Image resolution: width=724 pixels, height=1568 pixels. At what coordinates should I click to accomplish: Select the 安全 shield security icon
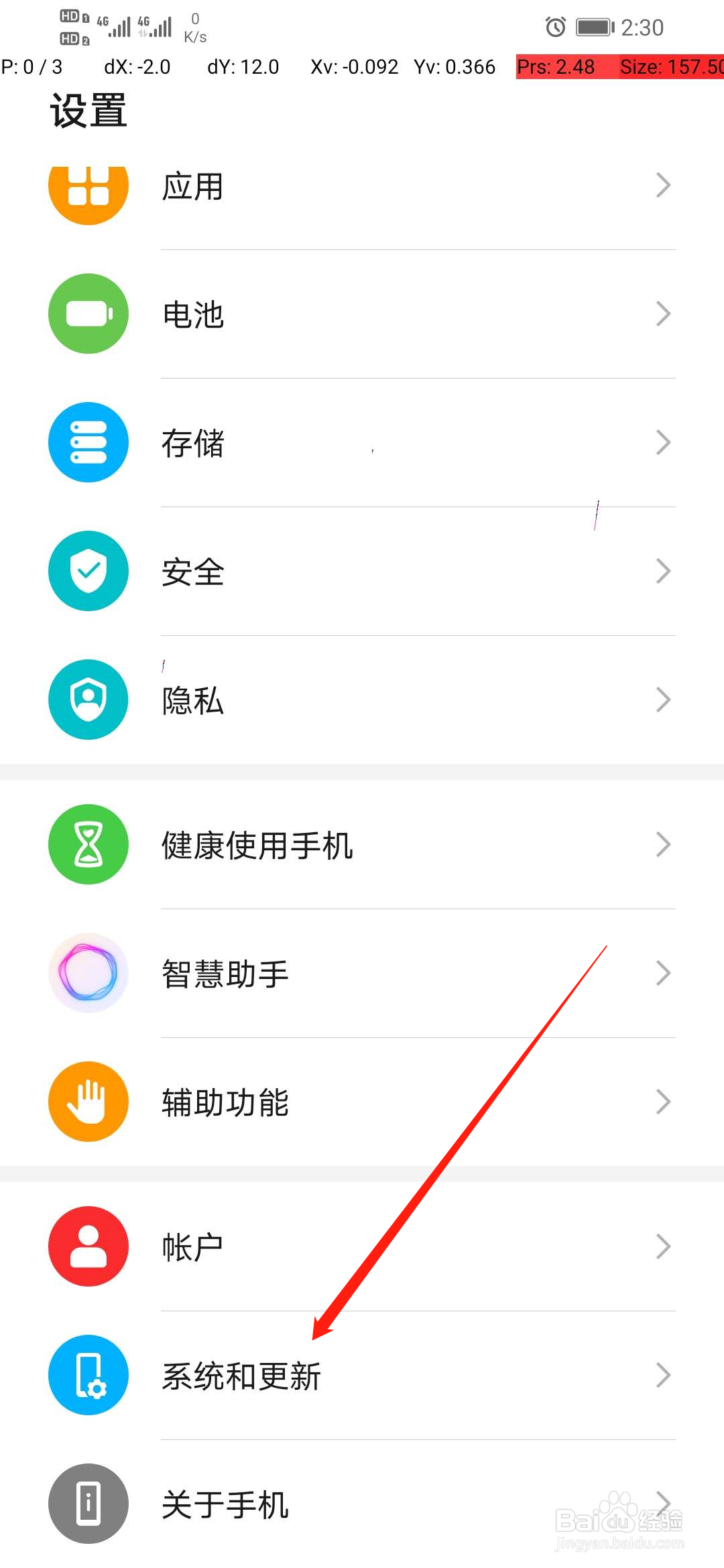(x=88, y=571)
